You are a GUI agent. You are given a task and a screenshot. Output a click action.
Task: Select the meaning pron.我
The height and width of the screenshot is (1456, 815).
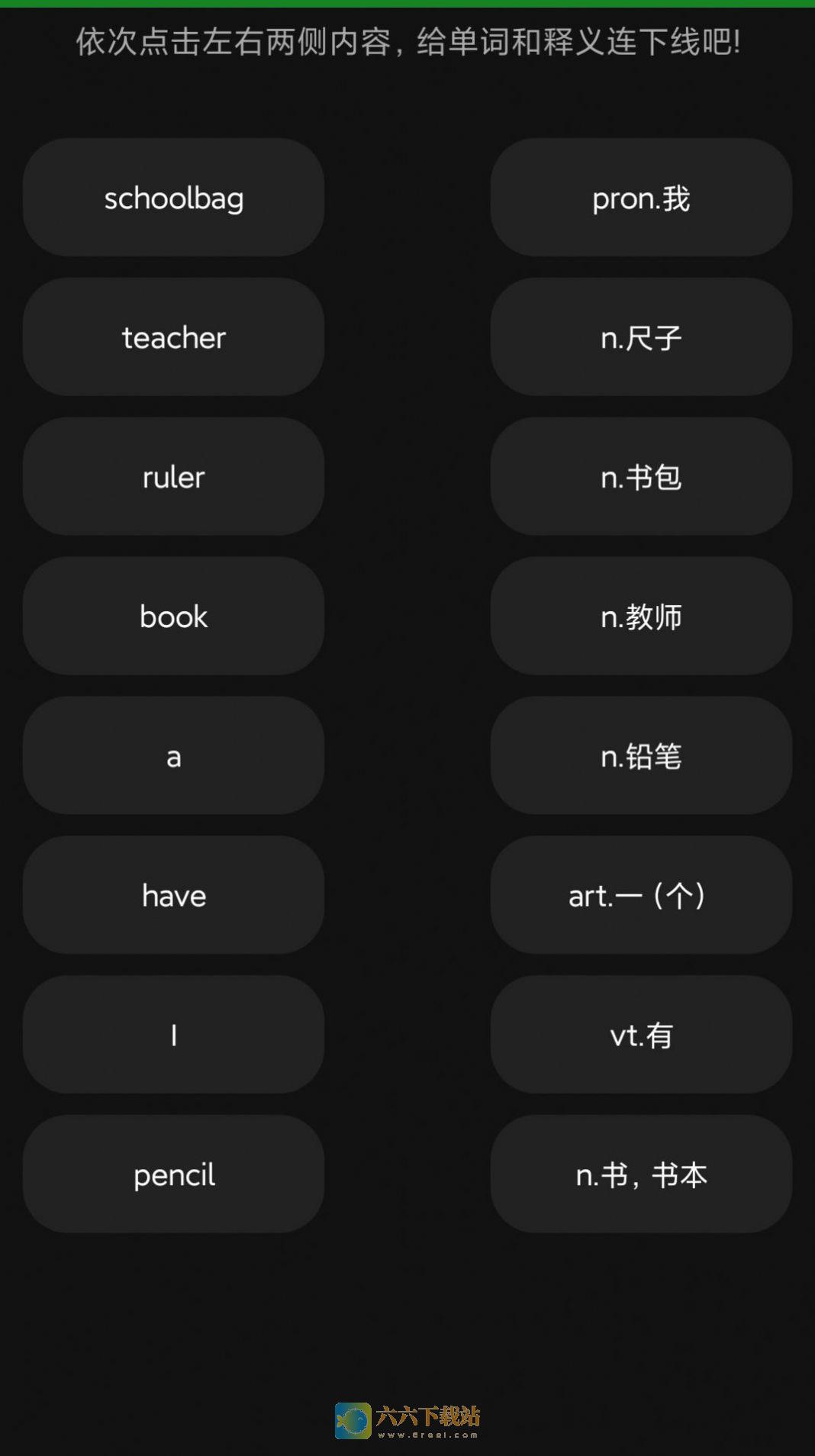pos(641,198)
